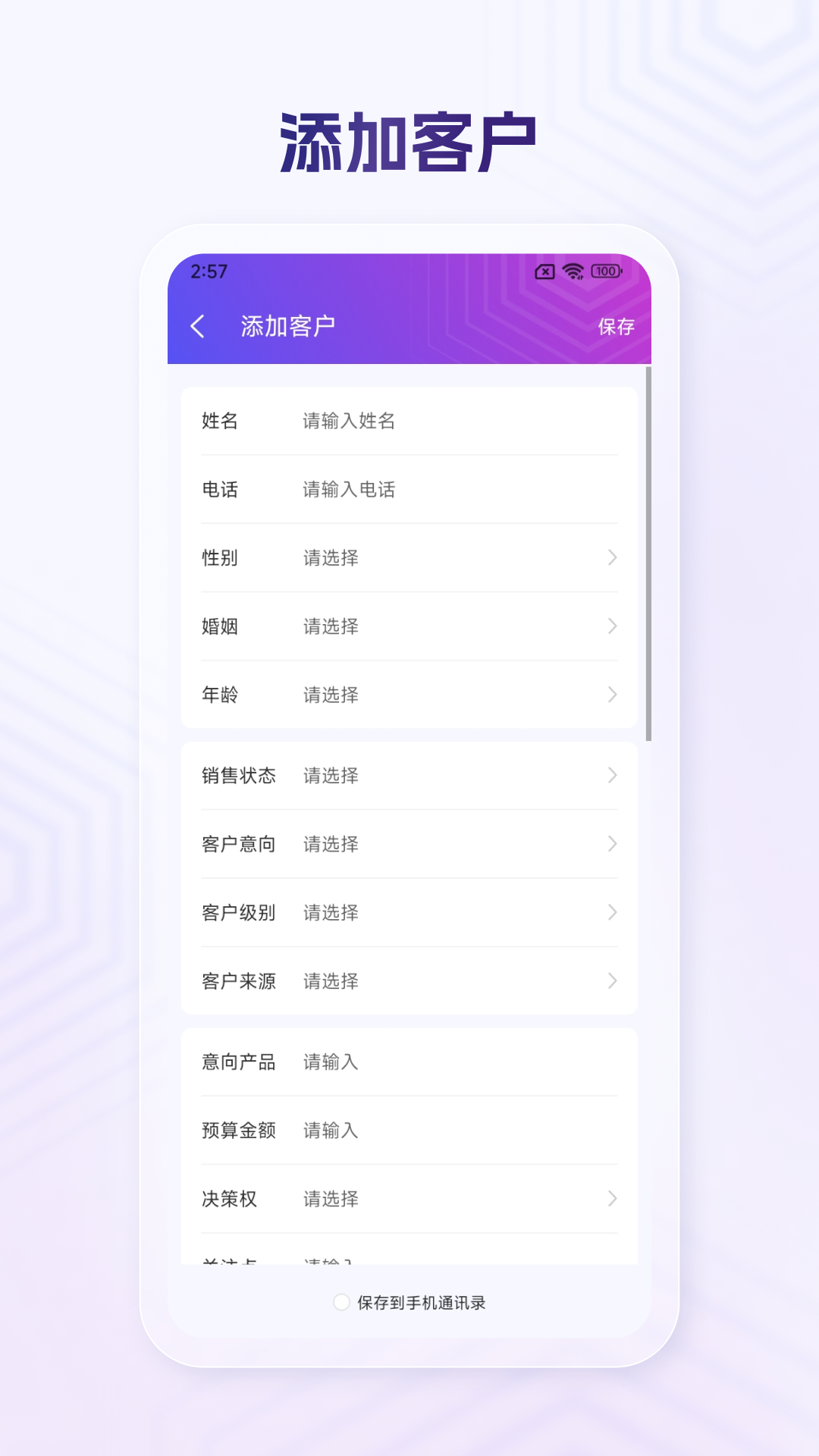Screen dimensions: 819x1456
Task: Open the 年龄 chevron arrow
Action: click(613, 695)
